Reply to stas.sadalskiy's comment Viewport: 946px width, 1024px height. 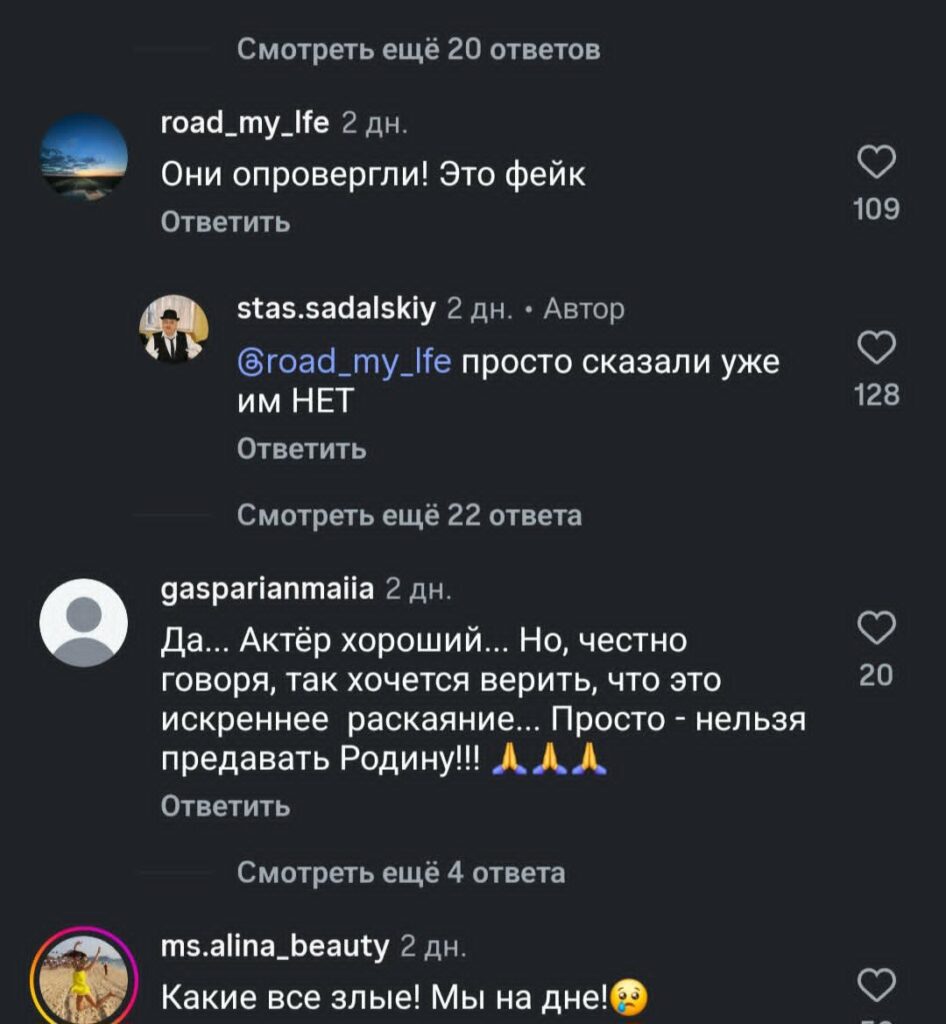point(302,449)
